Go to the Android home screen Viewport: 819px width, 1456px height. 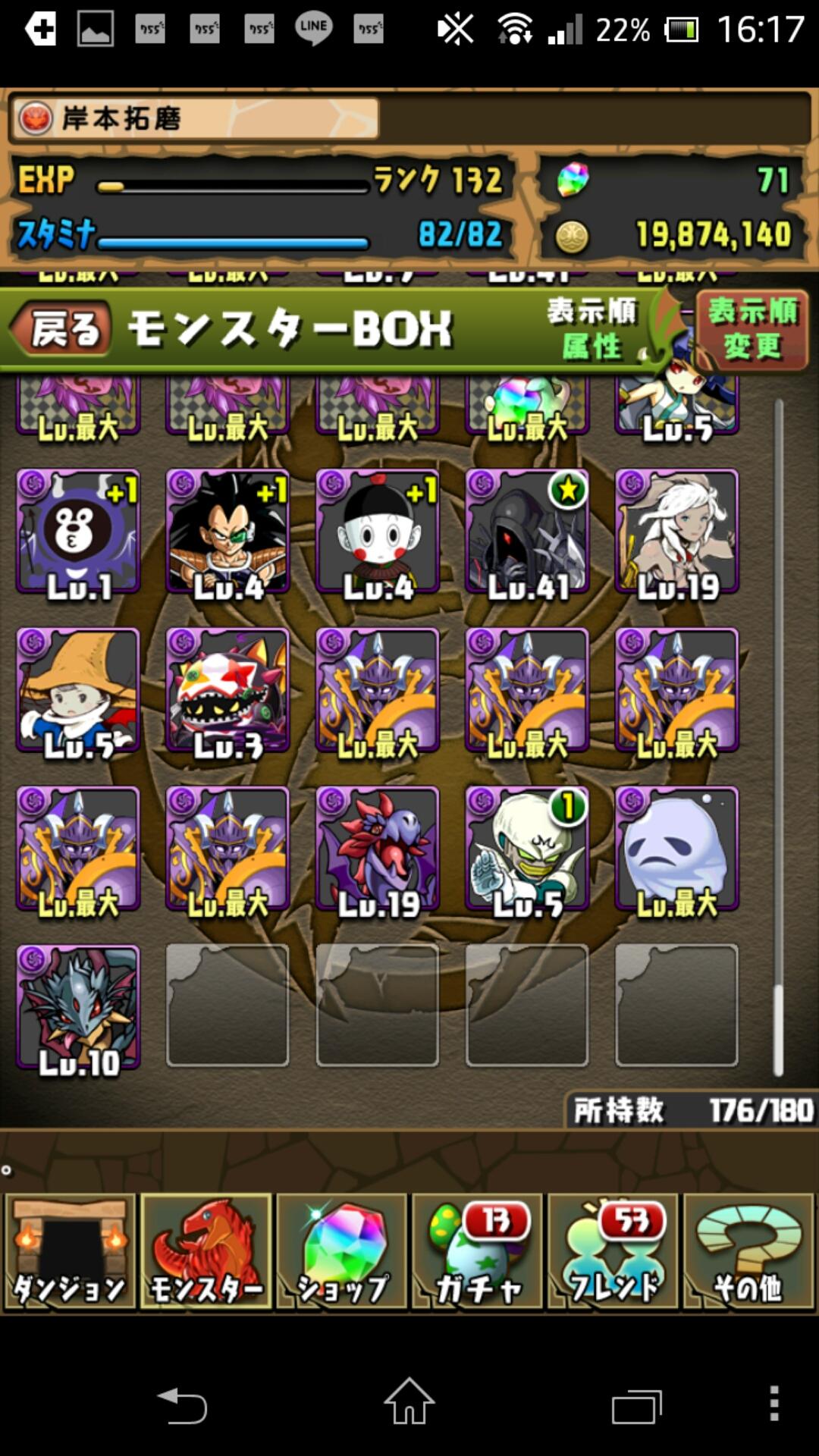(409, 1403)
